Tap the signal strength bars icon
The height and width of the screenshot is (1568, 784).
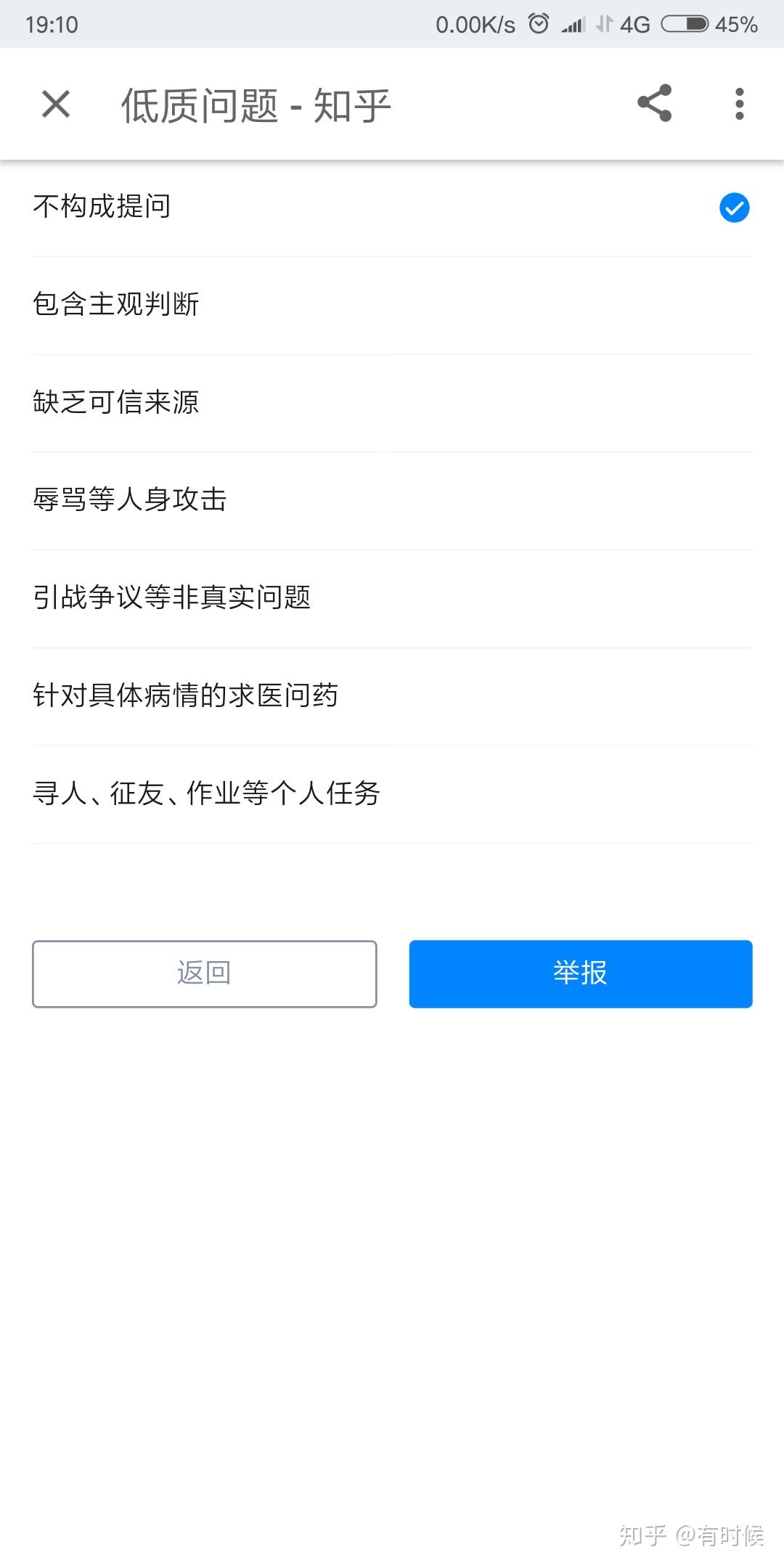click(x=573, y=24)
